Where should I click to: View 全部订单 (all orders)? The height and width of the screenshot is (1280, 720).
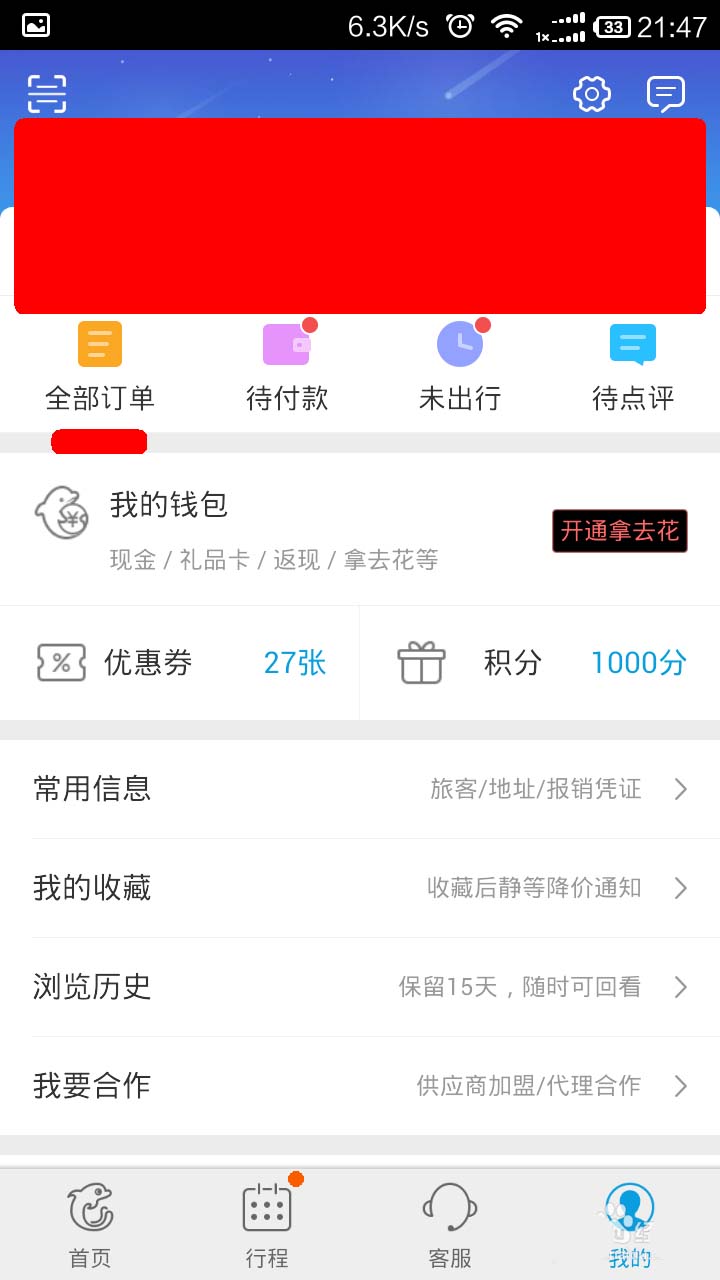pos(100,368)
